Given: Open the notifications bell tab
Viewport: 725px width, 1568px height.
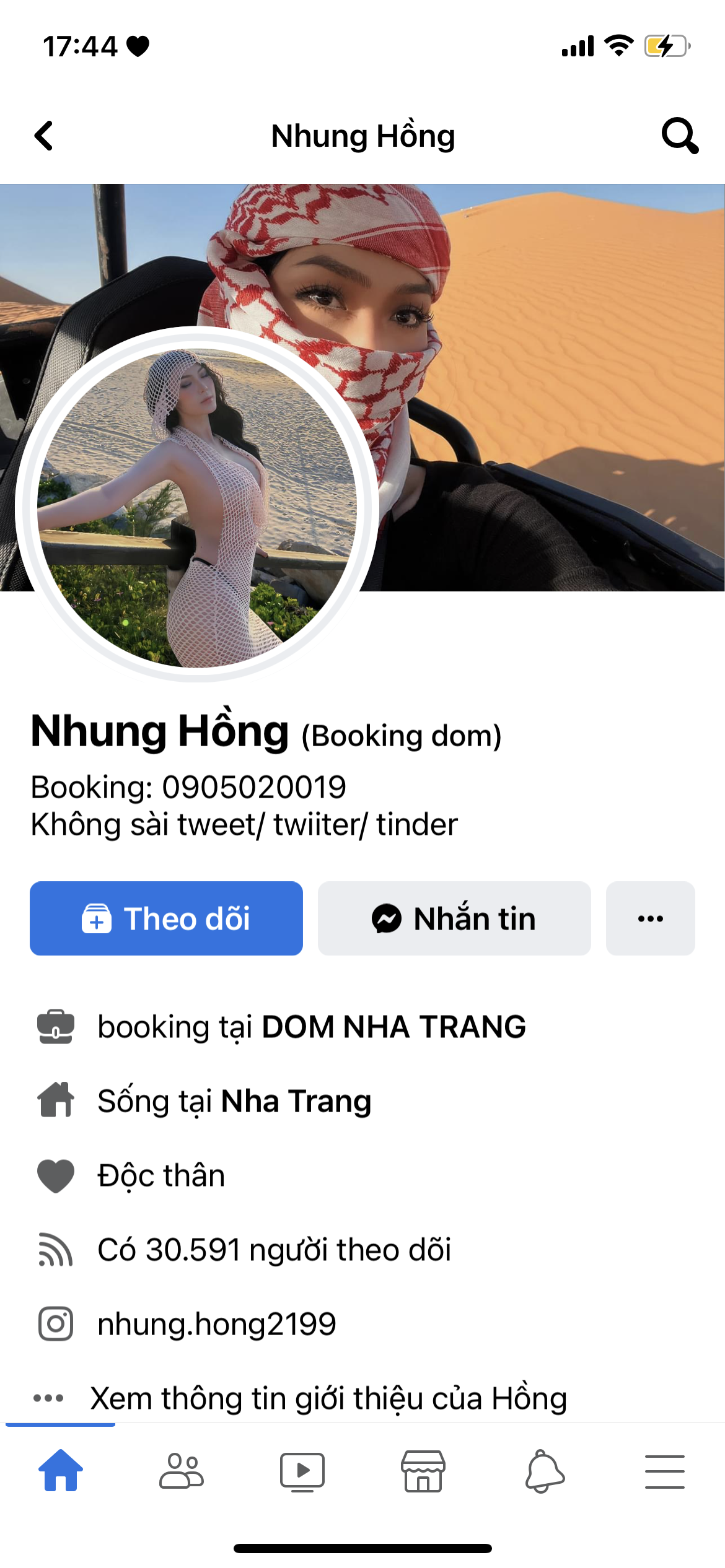Looking at the screenshot, I should 544,1471.
